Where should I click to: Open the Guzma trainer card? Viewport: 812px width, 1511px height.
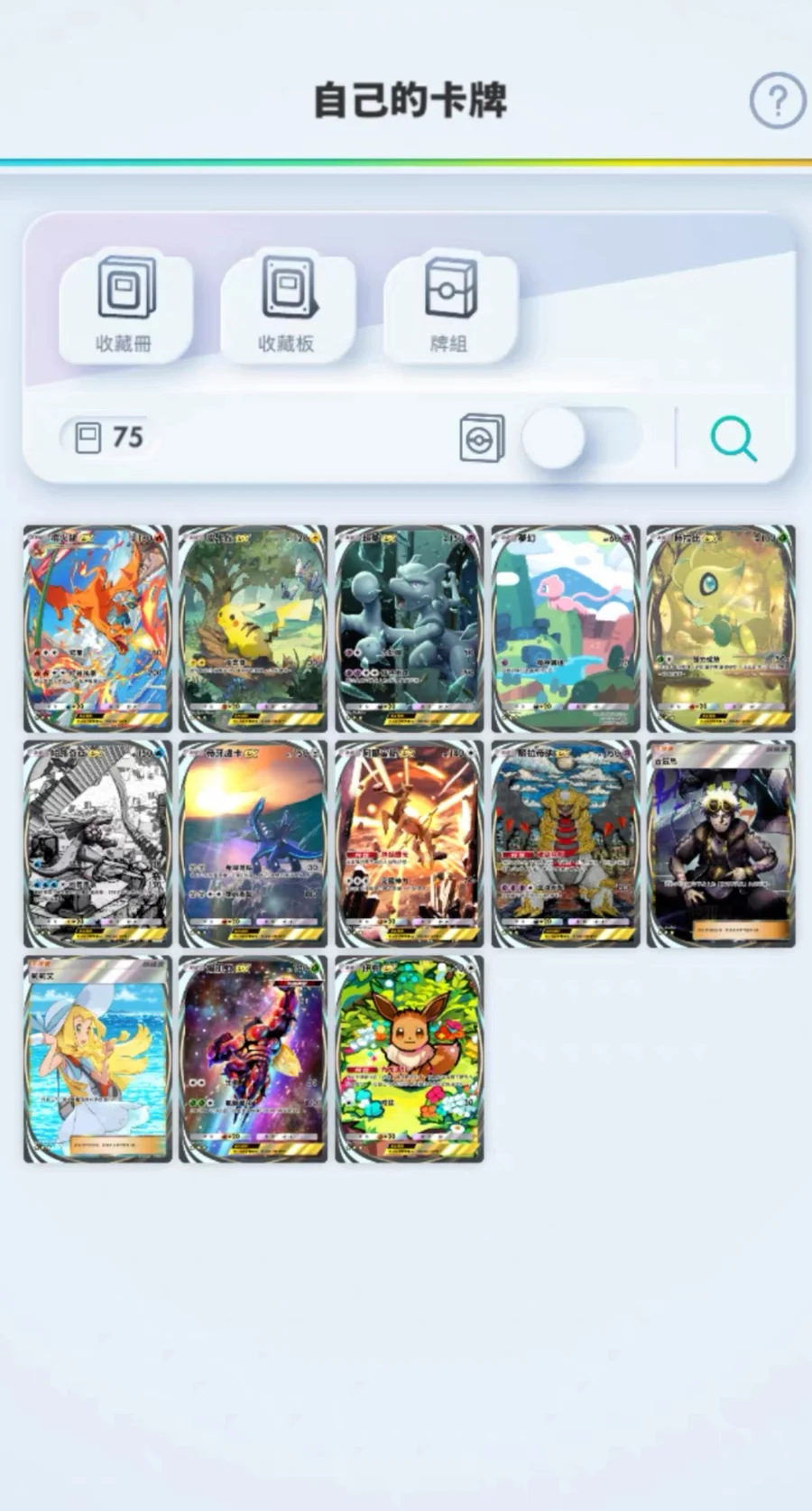[x=721, y=843]
